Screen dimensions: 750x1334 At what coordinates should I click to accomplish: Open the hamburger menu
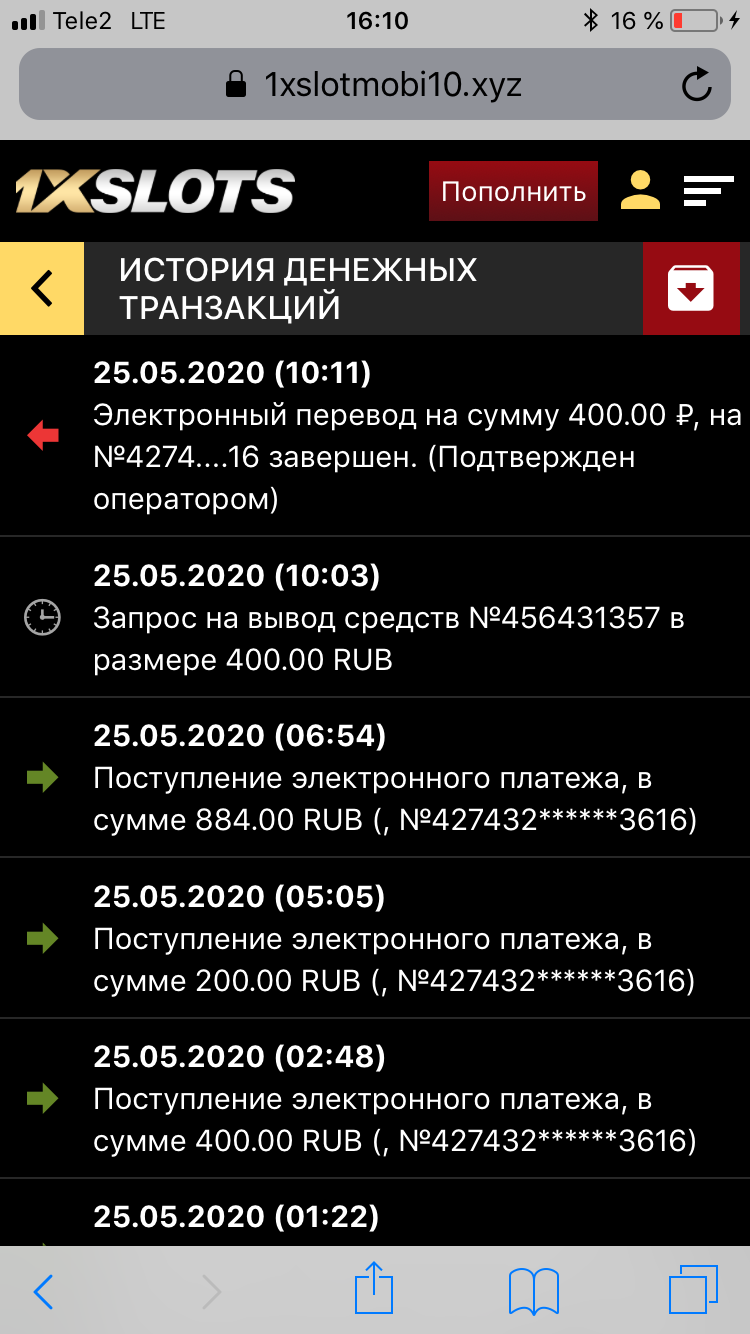pos(708,190)
